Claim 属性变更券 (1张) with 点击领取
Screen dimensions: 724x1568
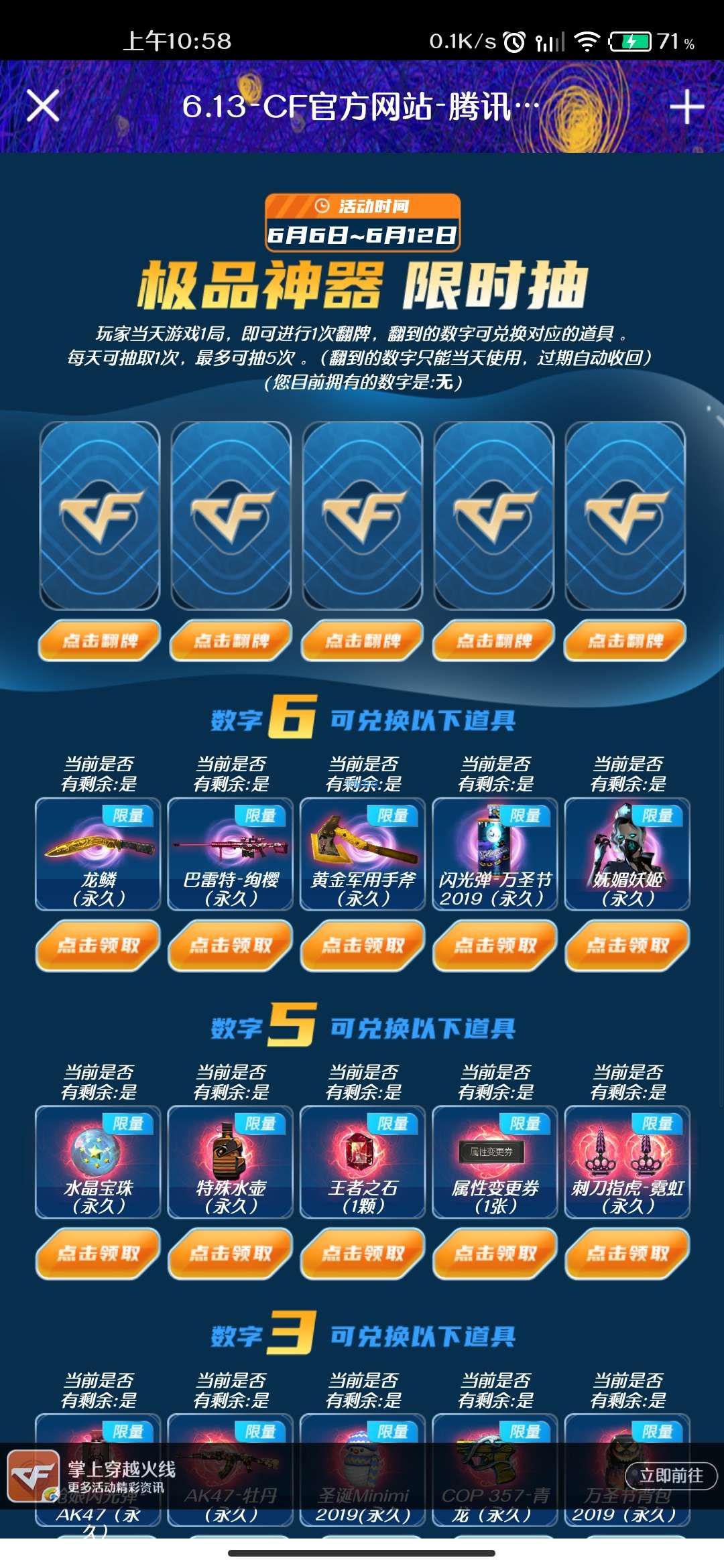[x=495, y=1253]
